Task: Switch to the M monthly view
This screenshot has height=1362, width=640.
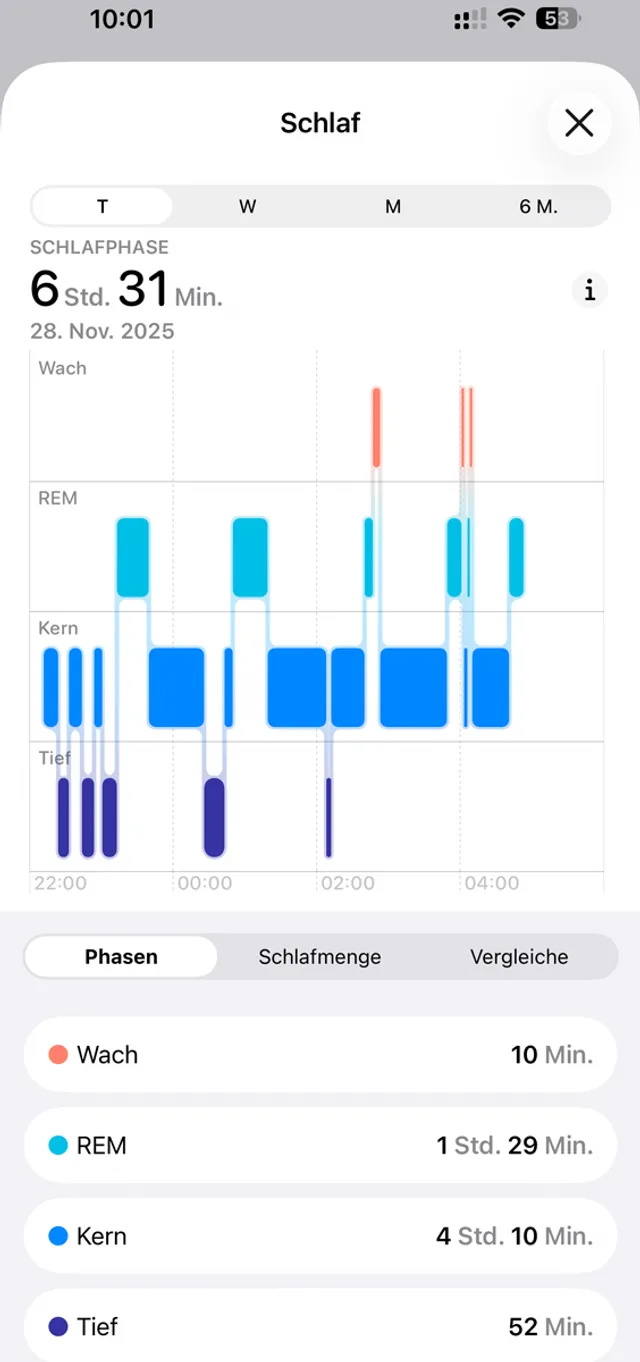Action: (x=393, y=207)
